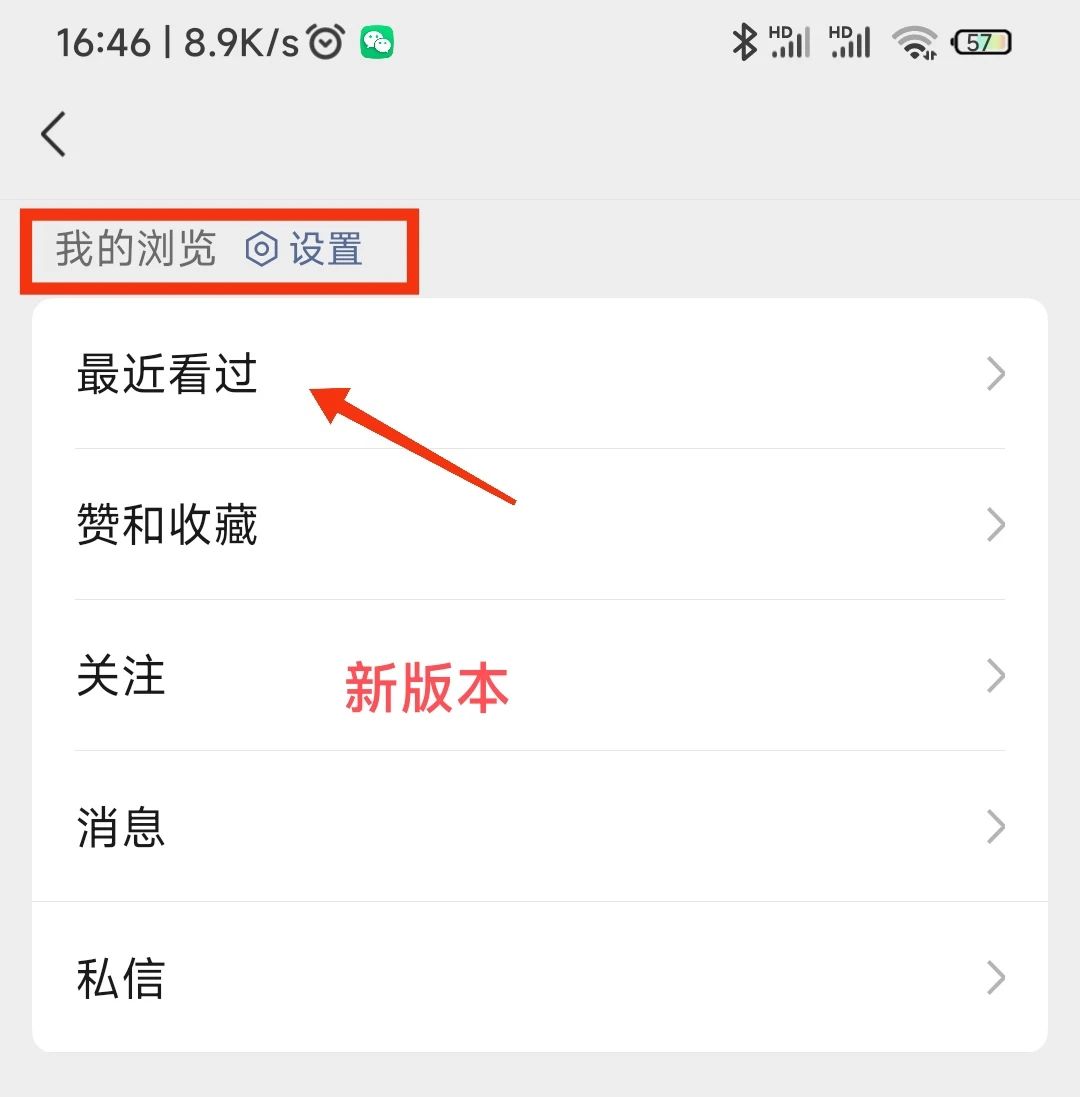Screen dimensions: 1080x1097
Task: Open the 设置 settings link
Action: pos(304,249)
